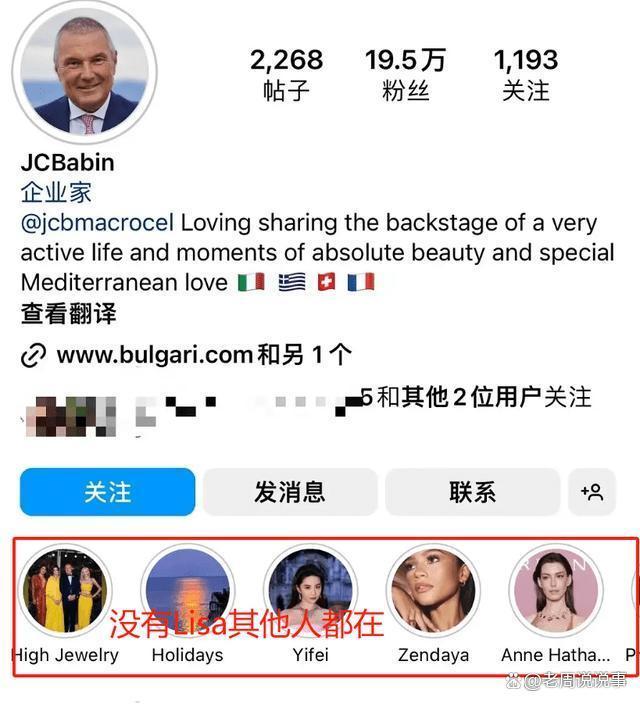
Task: Open the @jcbmacrocel mention
Action: click(97, 222)
